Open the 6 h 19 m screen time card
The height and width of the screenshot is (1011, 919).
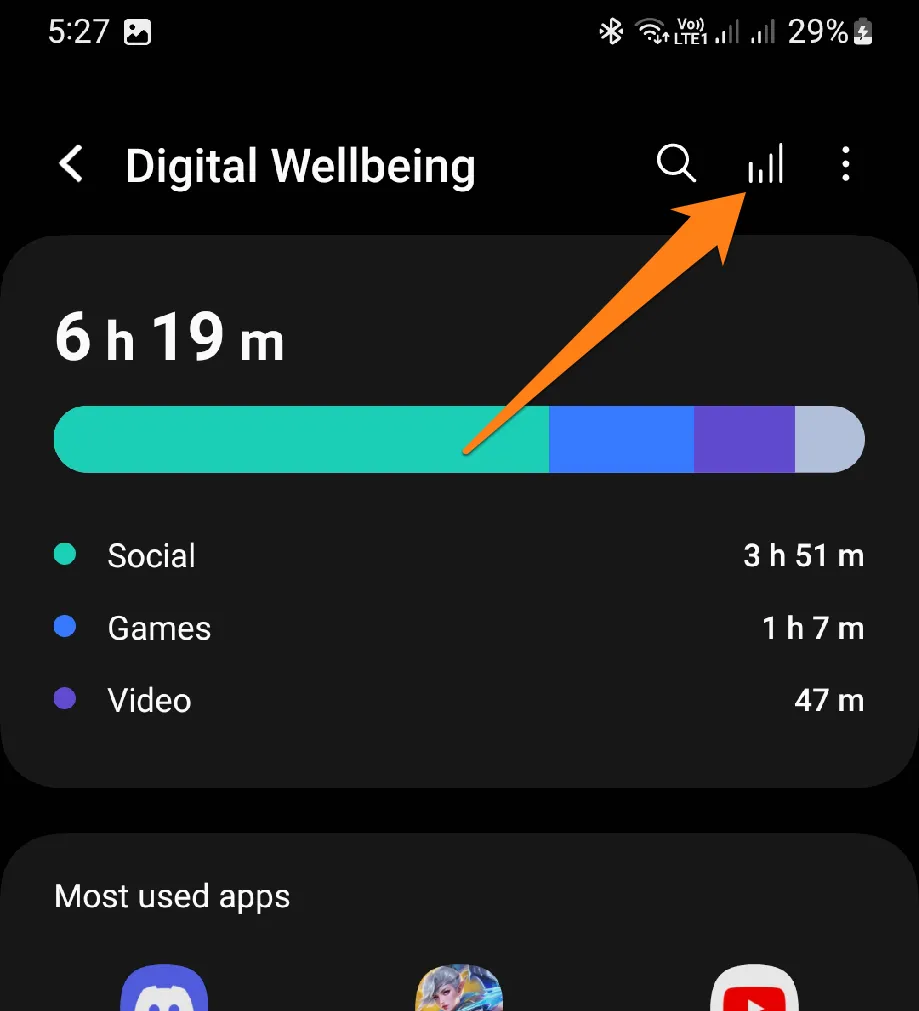pyautogui.click(x=459, y=340)
